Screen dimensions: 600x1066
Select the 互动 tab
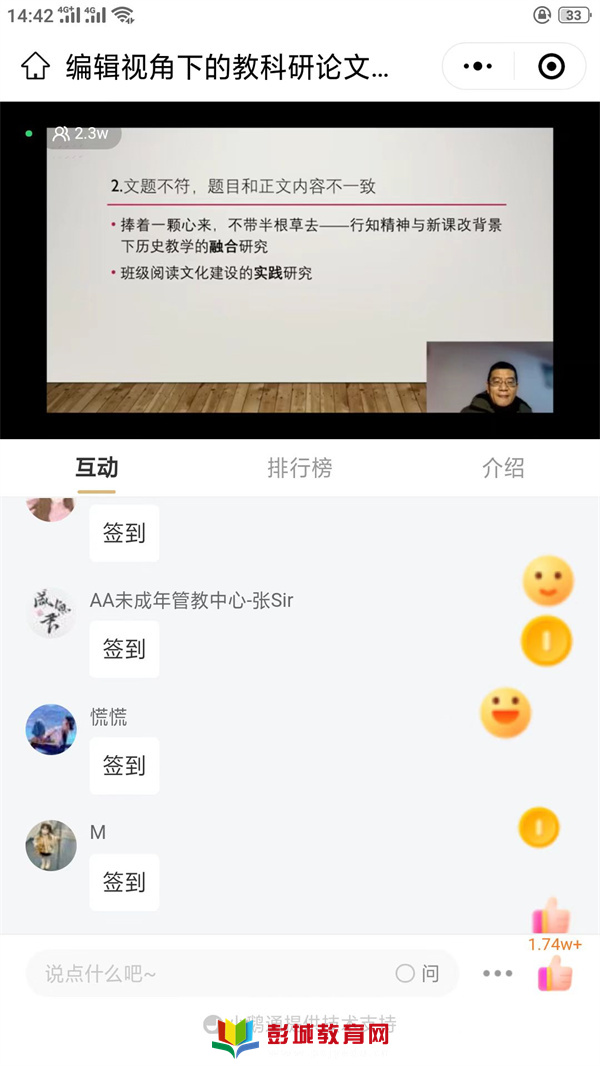pos(97,467)
